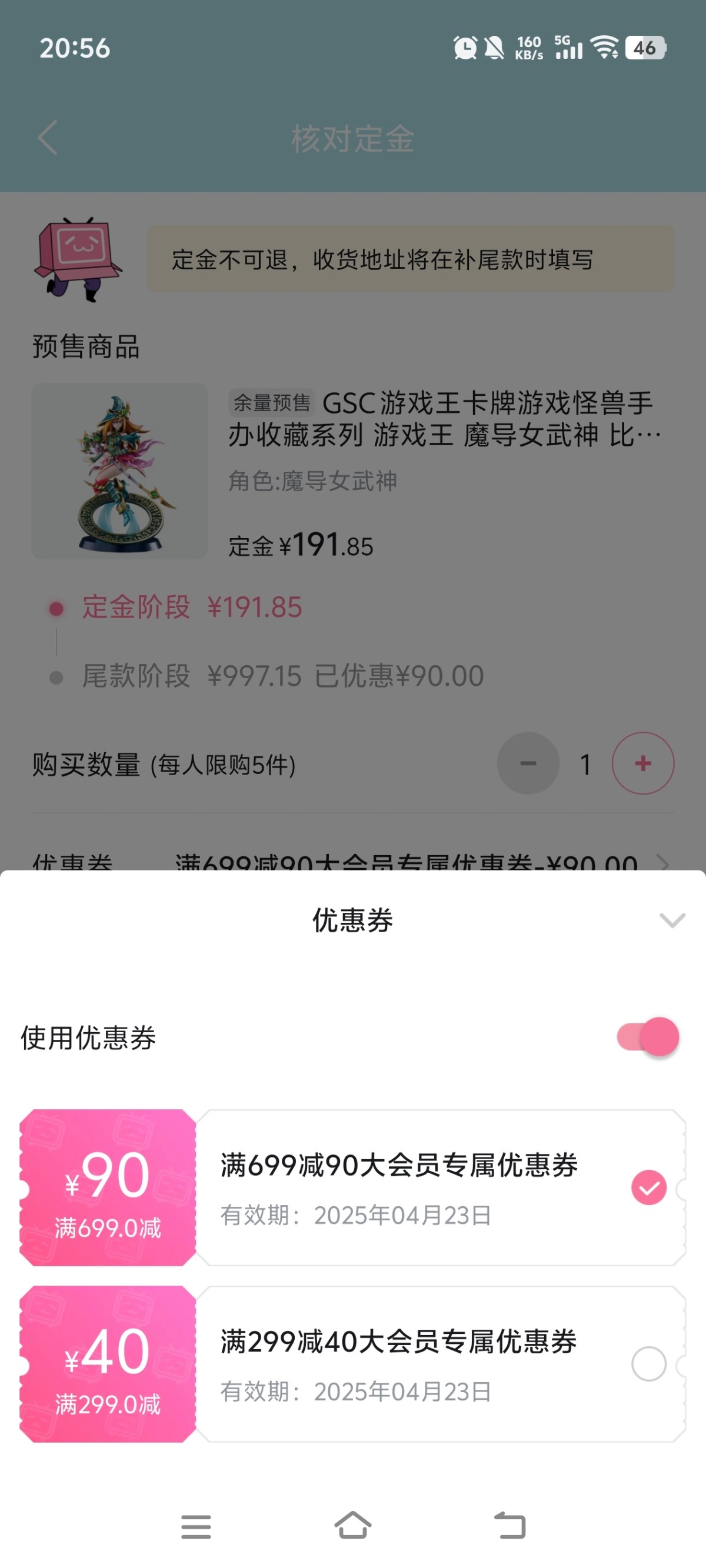This screenshot has width=706, height=1568.
Task: Open the recent apps menu
Action: click(196, 1527)
